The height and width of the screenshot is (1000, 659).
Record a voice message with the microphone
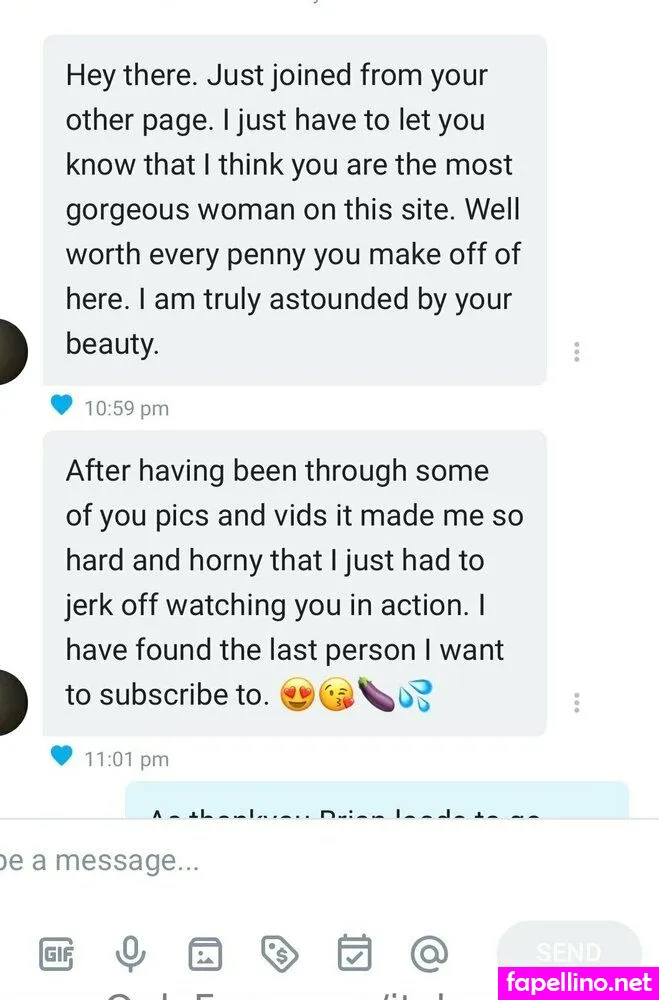pyautogui.click(x=130, y=954)
